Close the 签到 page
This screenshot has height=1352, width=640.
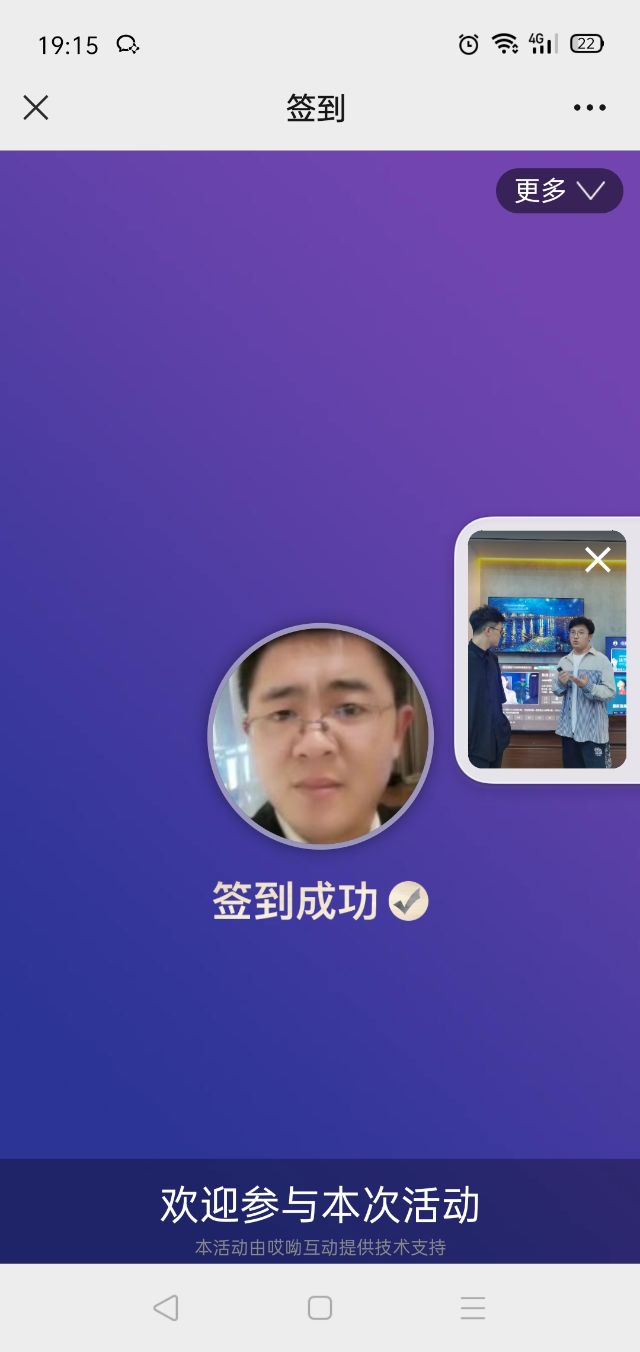tap(36, 108)
